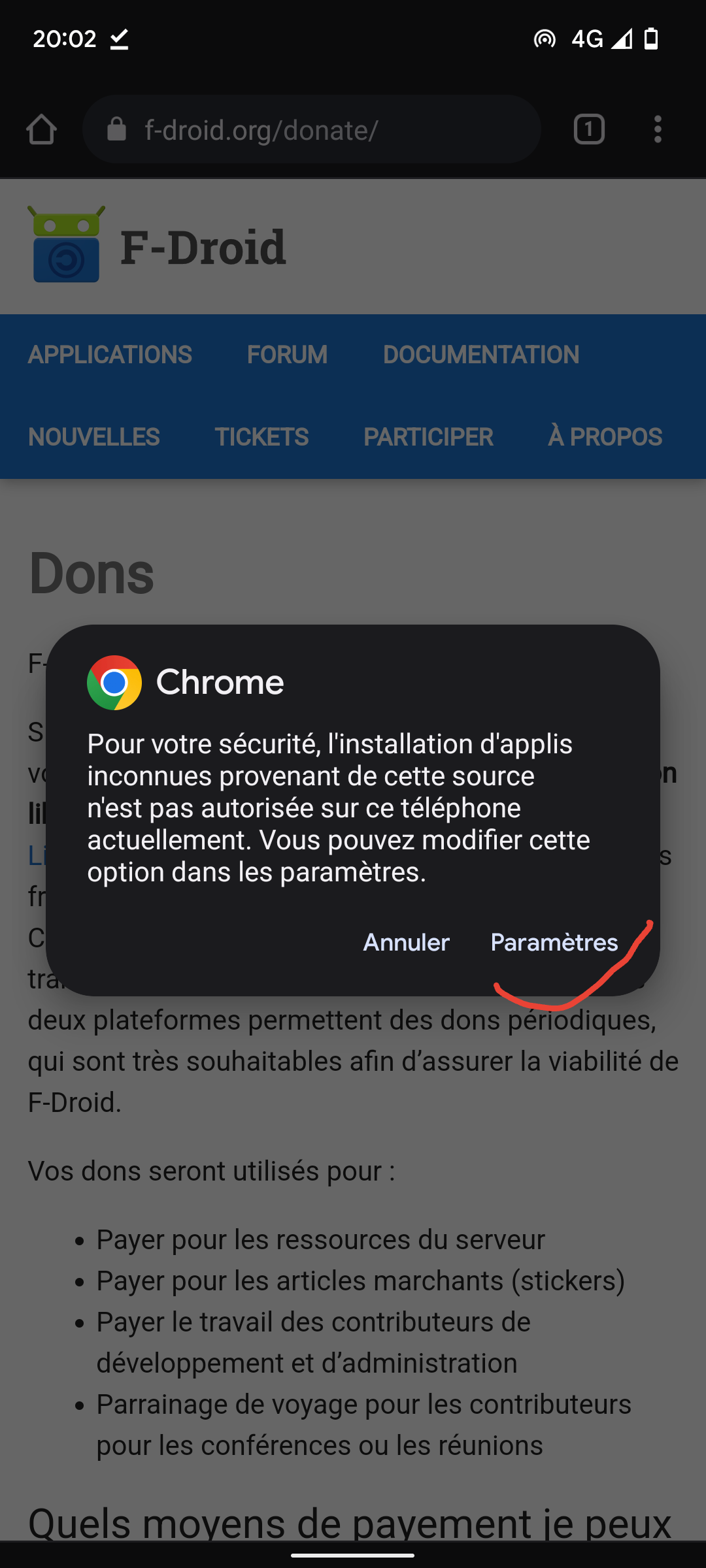Go to the NOUVELLES section
The height and width of the screenshot is (1568, 706).
click(94, 437)
